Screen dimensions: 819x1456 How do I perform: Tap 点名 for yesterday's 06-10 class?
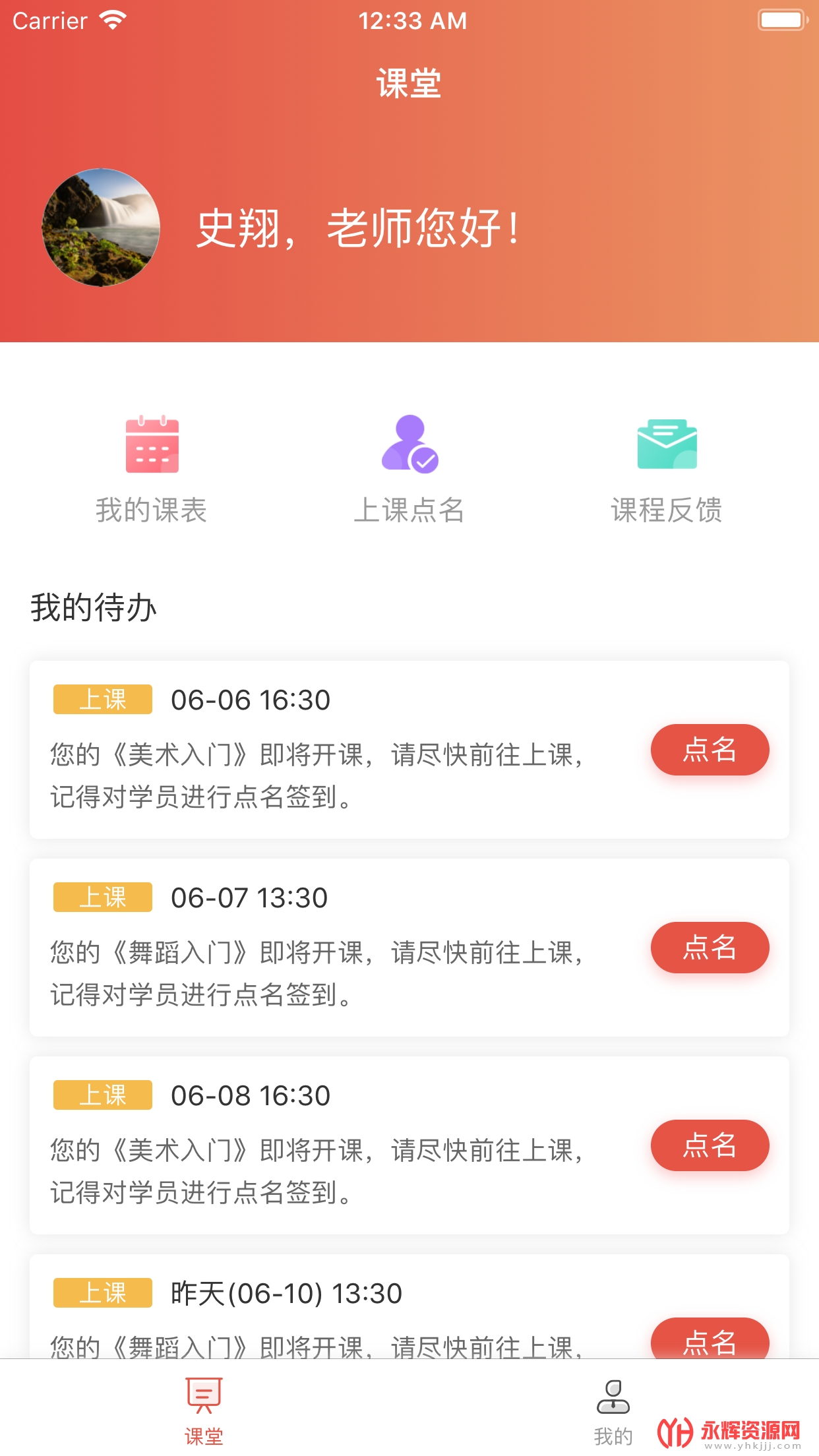(x=710, y=1339)
